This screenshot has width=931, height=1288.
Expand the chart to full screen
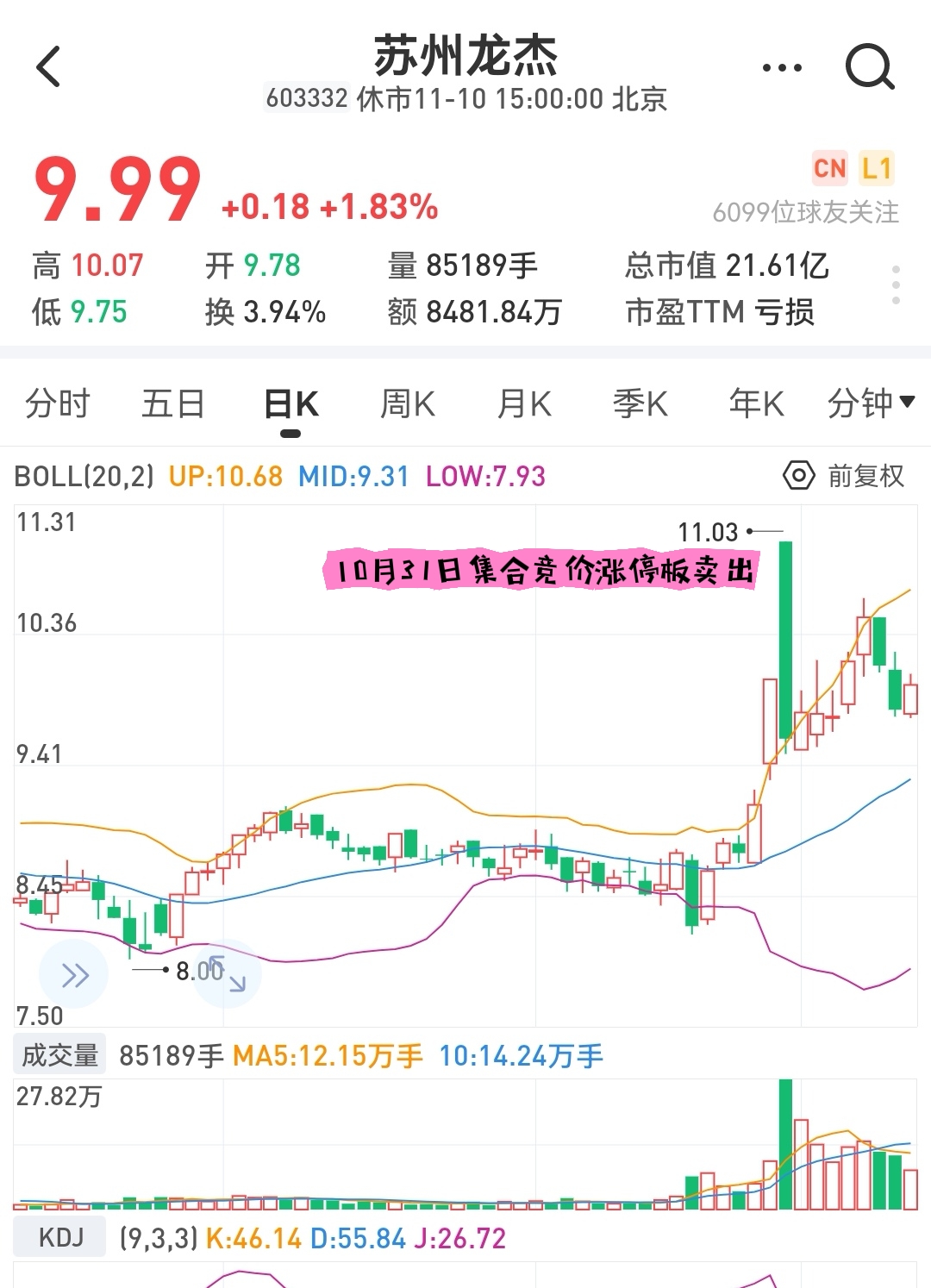click(227, 973)
